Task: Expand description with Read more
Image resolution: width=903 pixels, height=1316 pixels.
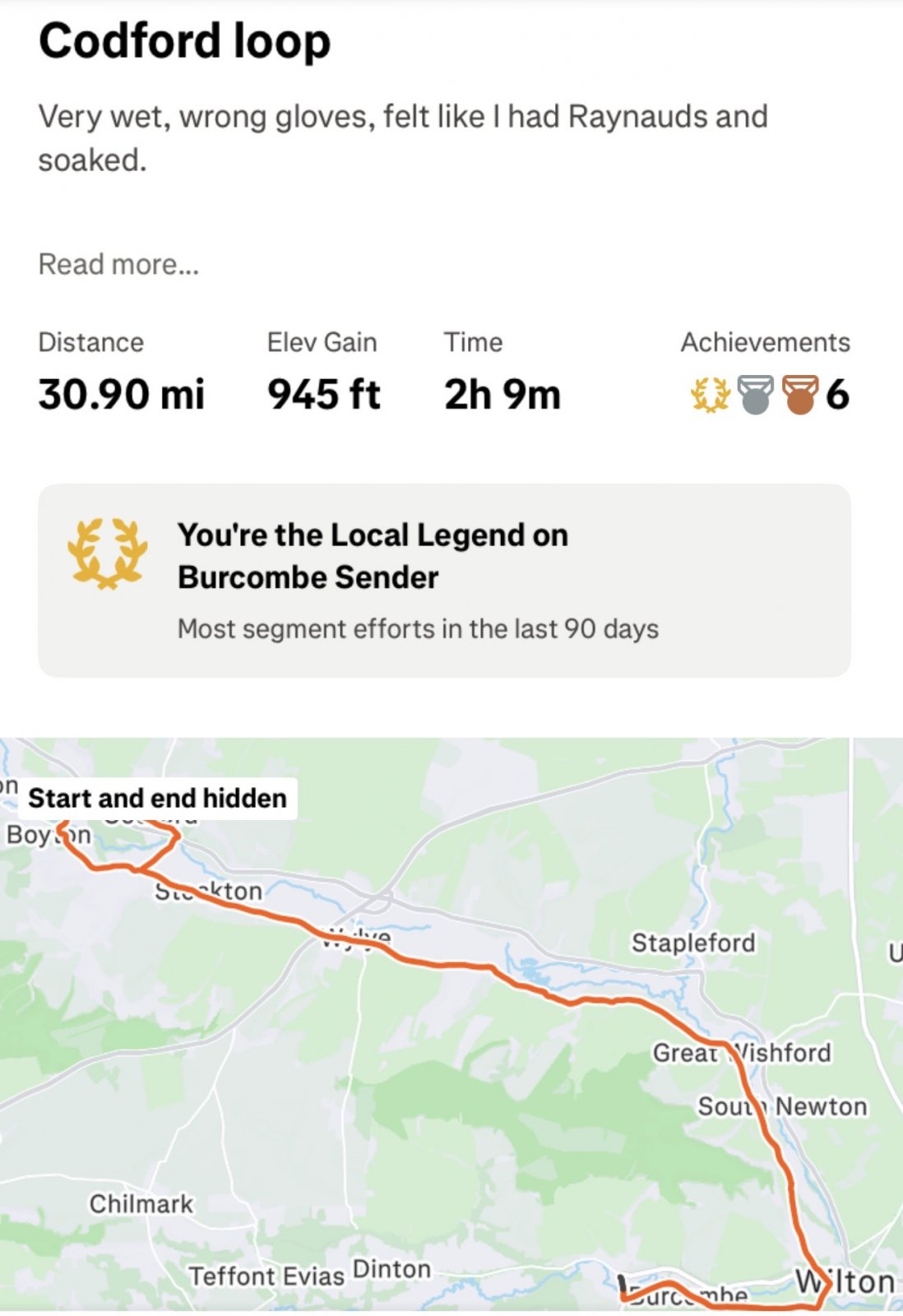Action: (x=118, y=264)
